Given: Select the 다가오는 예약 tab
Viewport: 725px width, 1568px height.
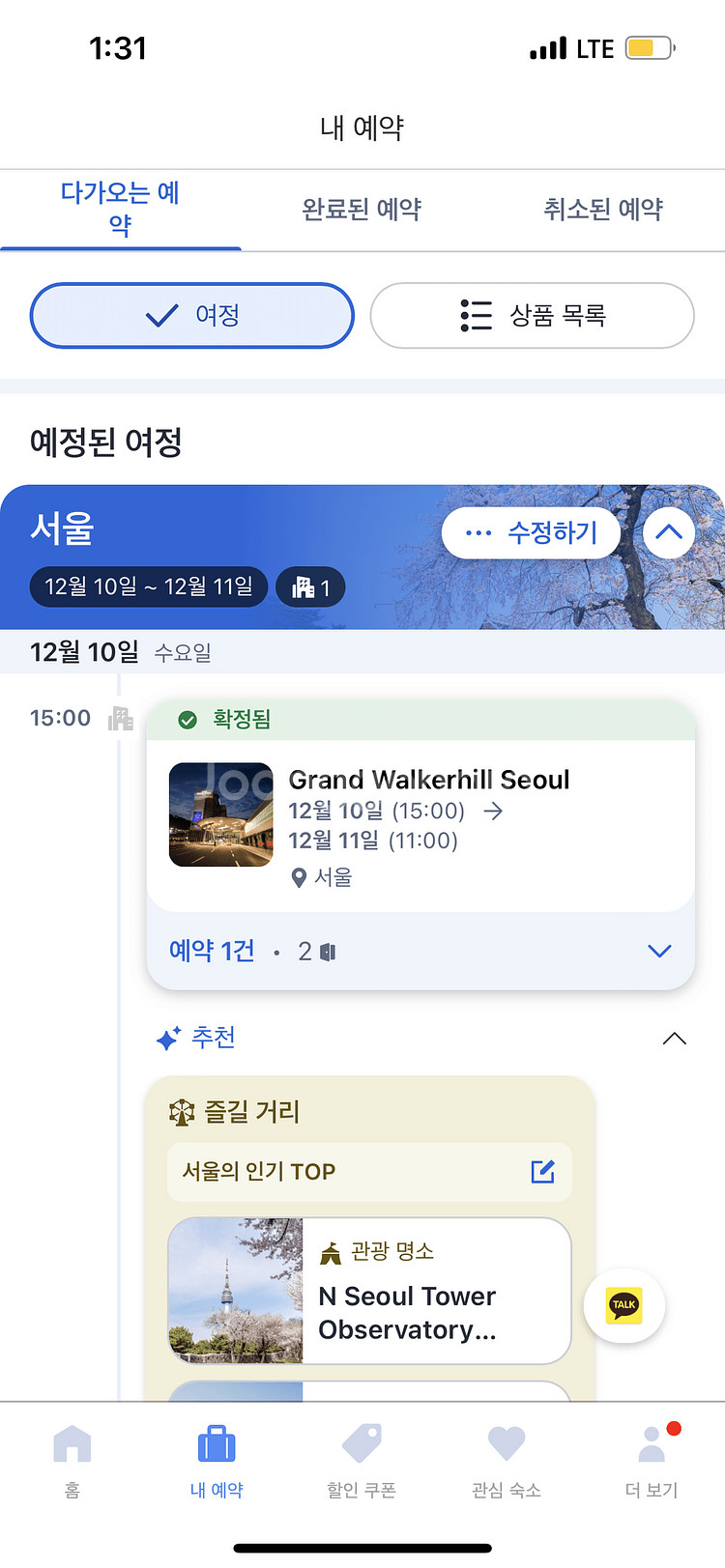Looking at the screenshot, I should pos(120,210).
